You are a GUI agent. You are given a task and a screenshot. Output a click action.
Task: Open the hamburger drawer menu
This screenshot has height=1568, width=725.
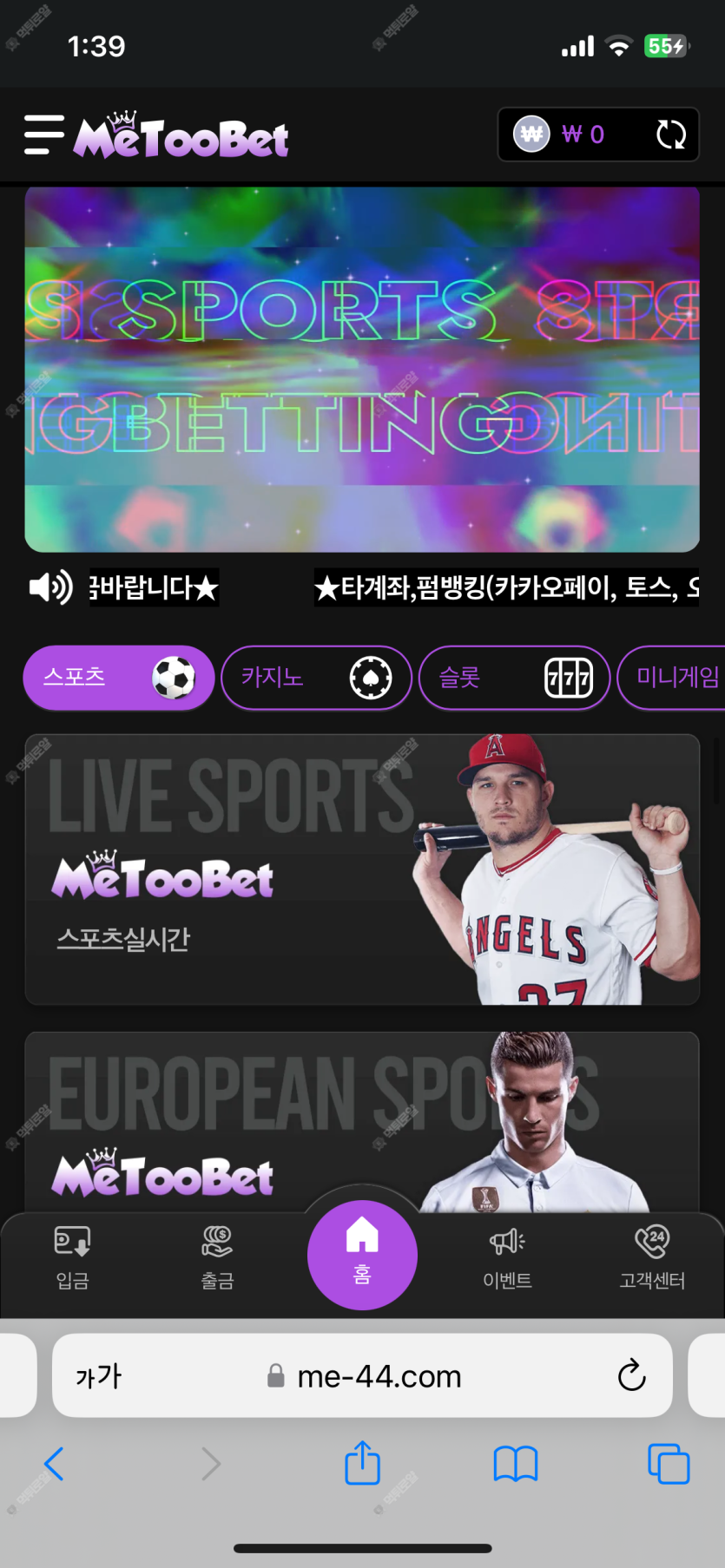[43, 135]
